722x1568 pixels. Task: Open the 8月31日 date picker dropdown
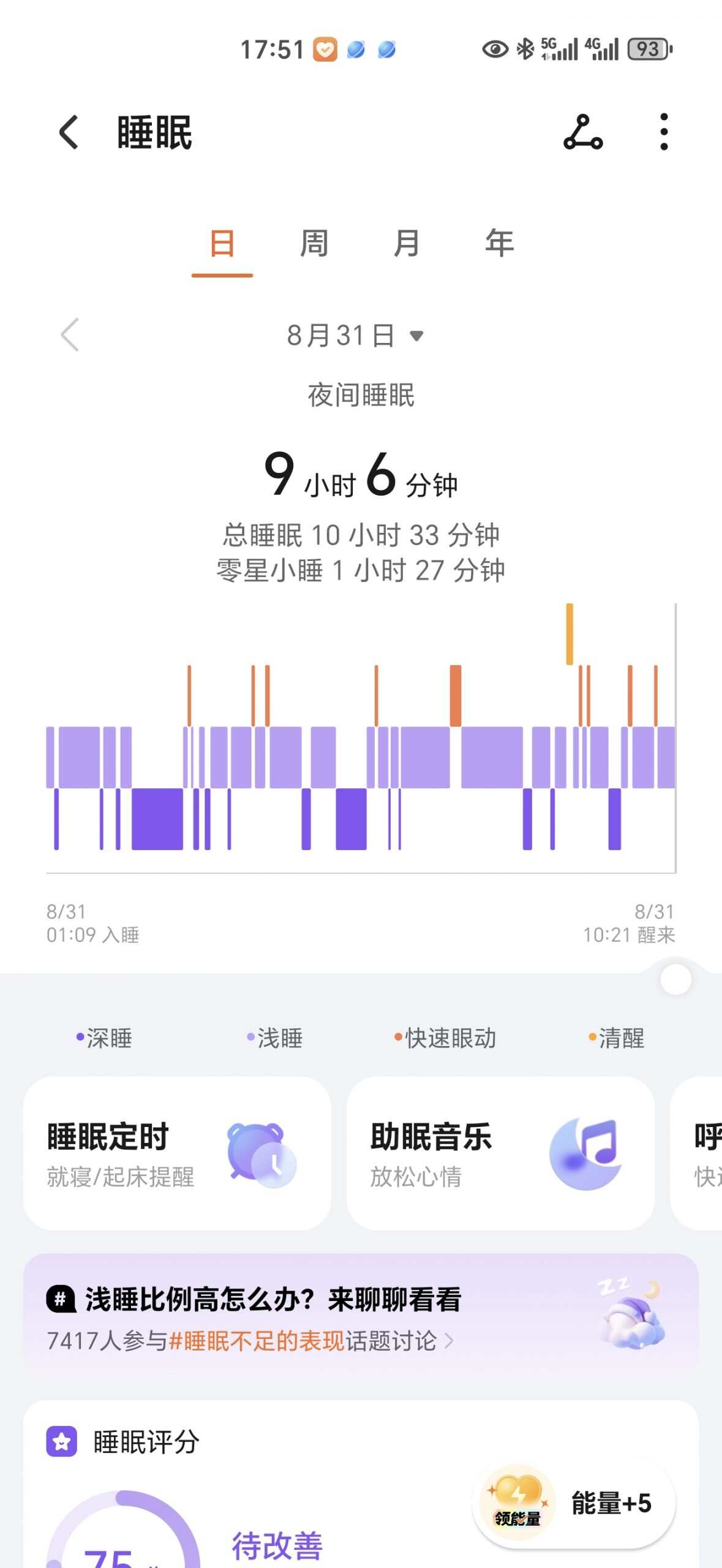coord(356,336)
